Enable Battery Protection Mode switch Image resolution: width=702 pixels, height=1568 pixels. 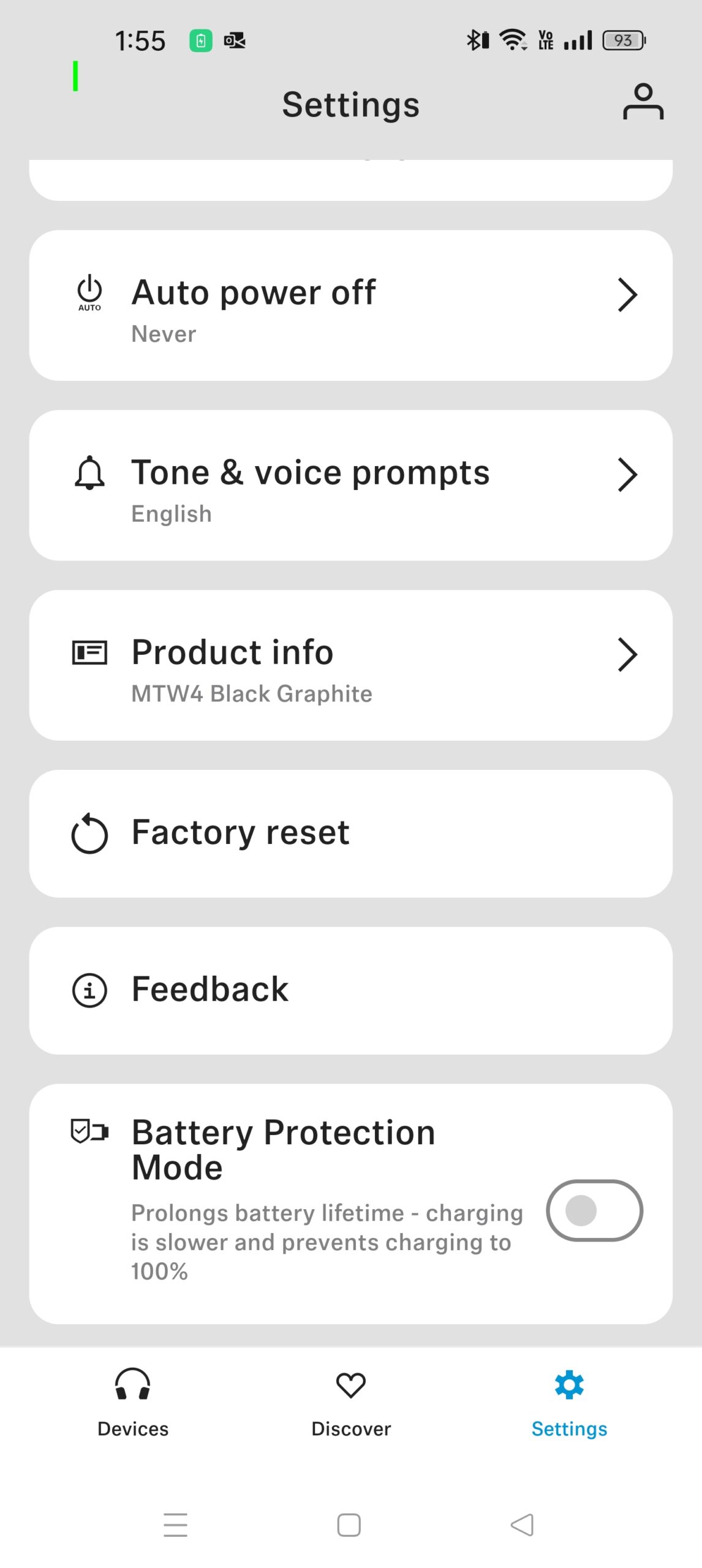point(594,1210)
